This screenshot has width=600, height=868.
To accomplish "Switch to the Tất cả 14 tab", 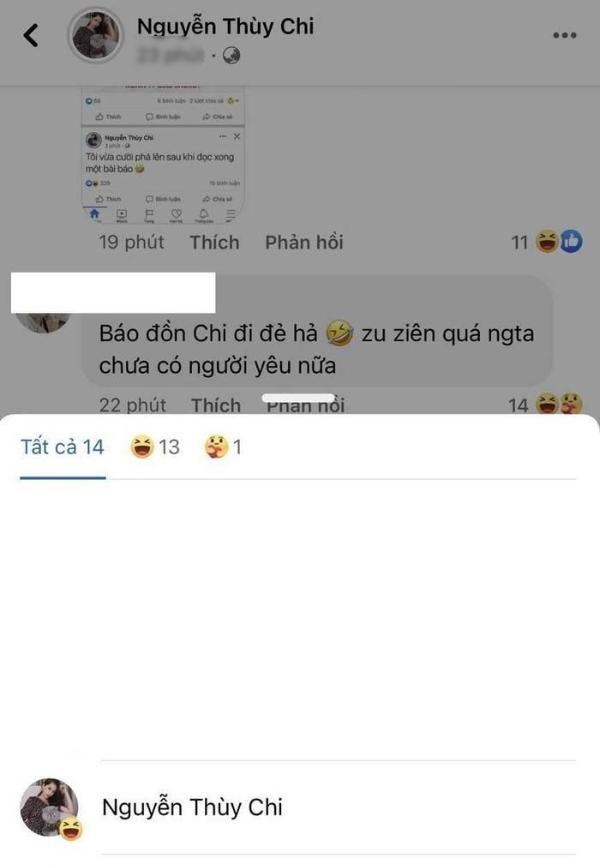I will tap(63, 447).
